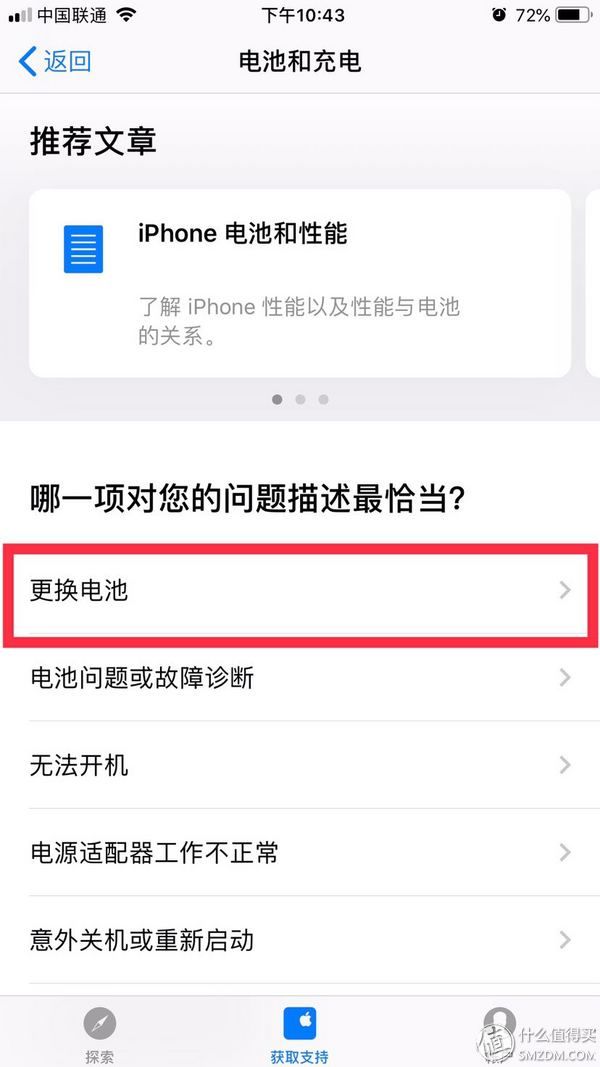
Task: Go back using the 返回 button
Action: pos(55,61)
